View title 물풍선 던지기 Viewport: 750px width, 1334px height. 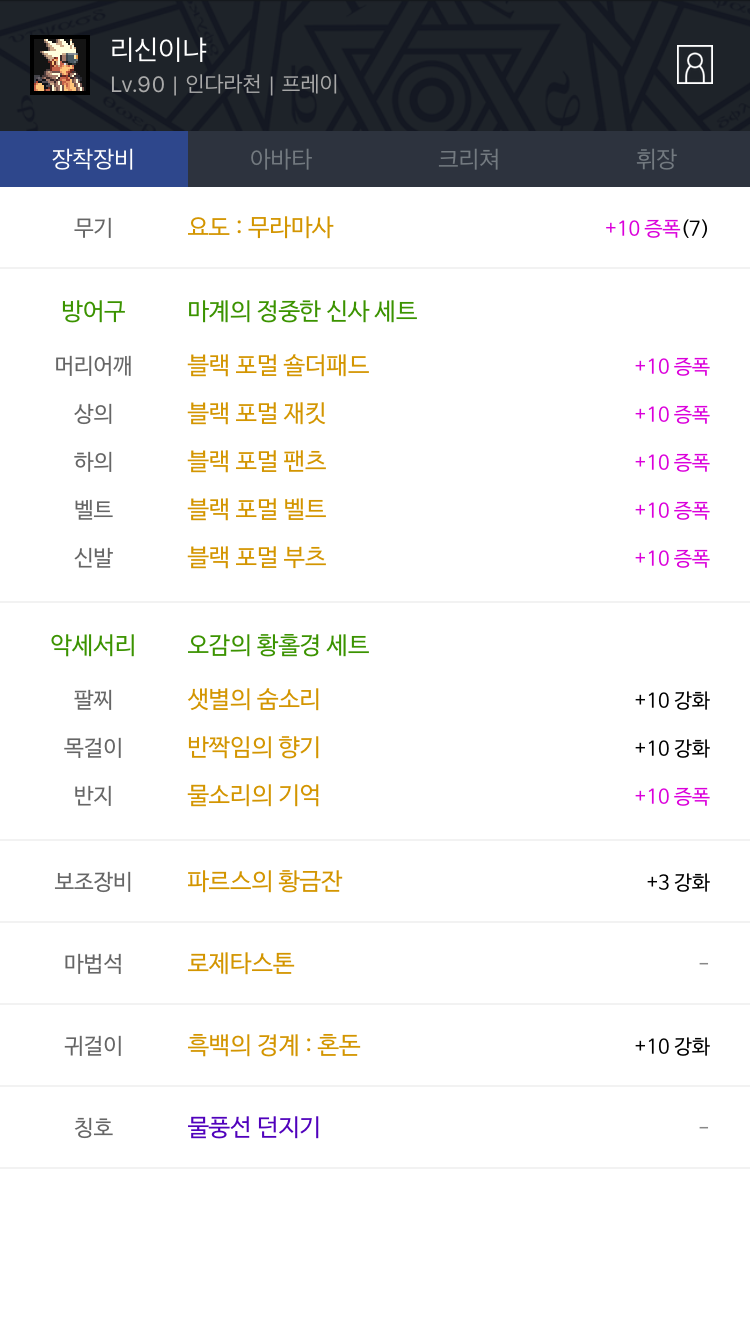click(375, 1128)
